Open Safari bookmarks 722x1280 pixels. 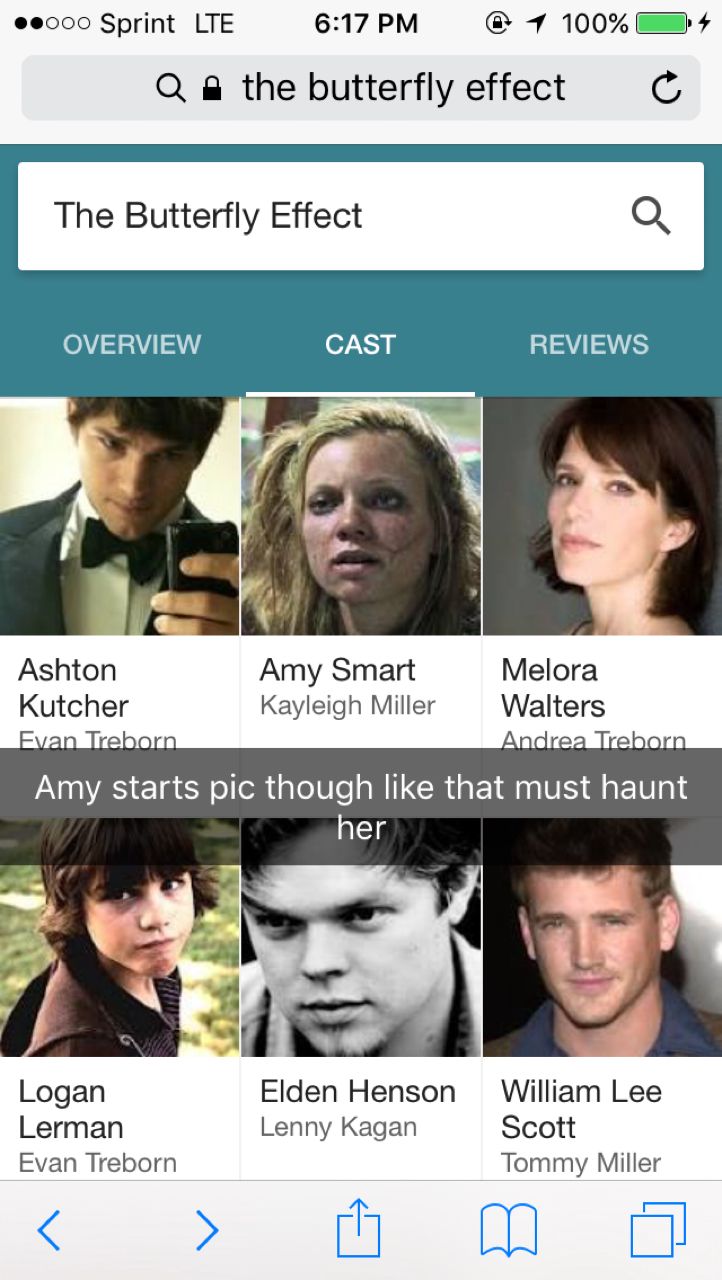(509, 1229)
